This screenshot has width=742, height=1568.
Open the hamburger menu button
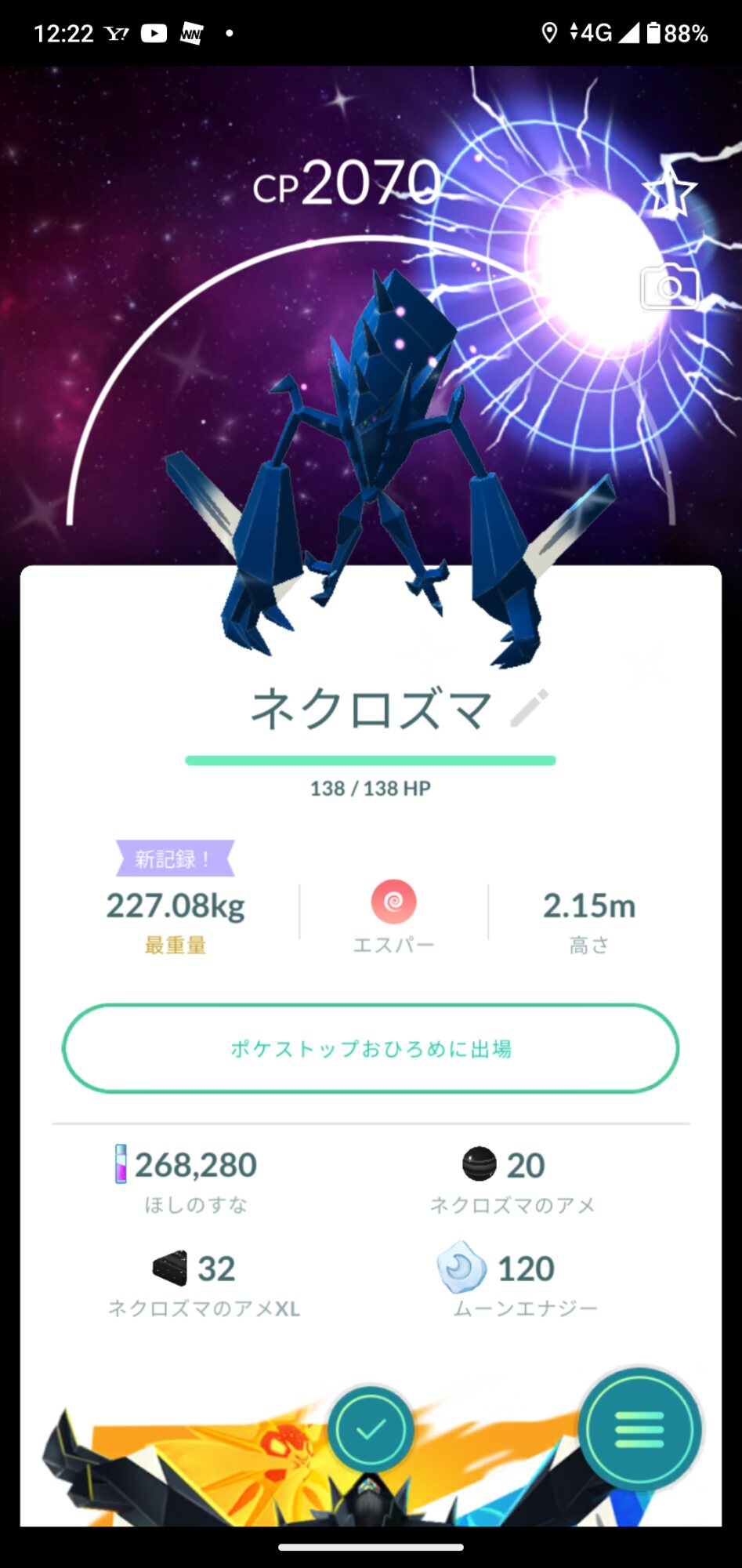click(x=639, y=1429)
